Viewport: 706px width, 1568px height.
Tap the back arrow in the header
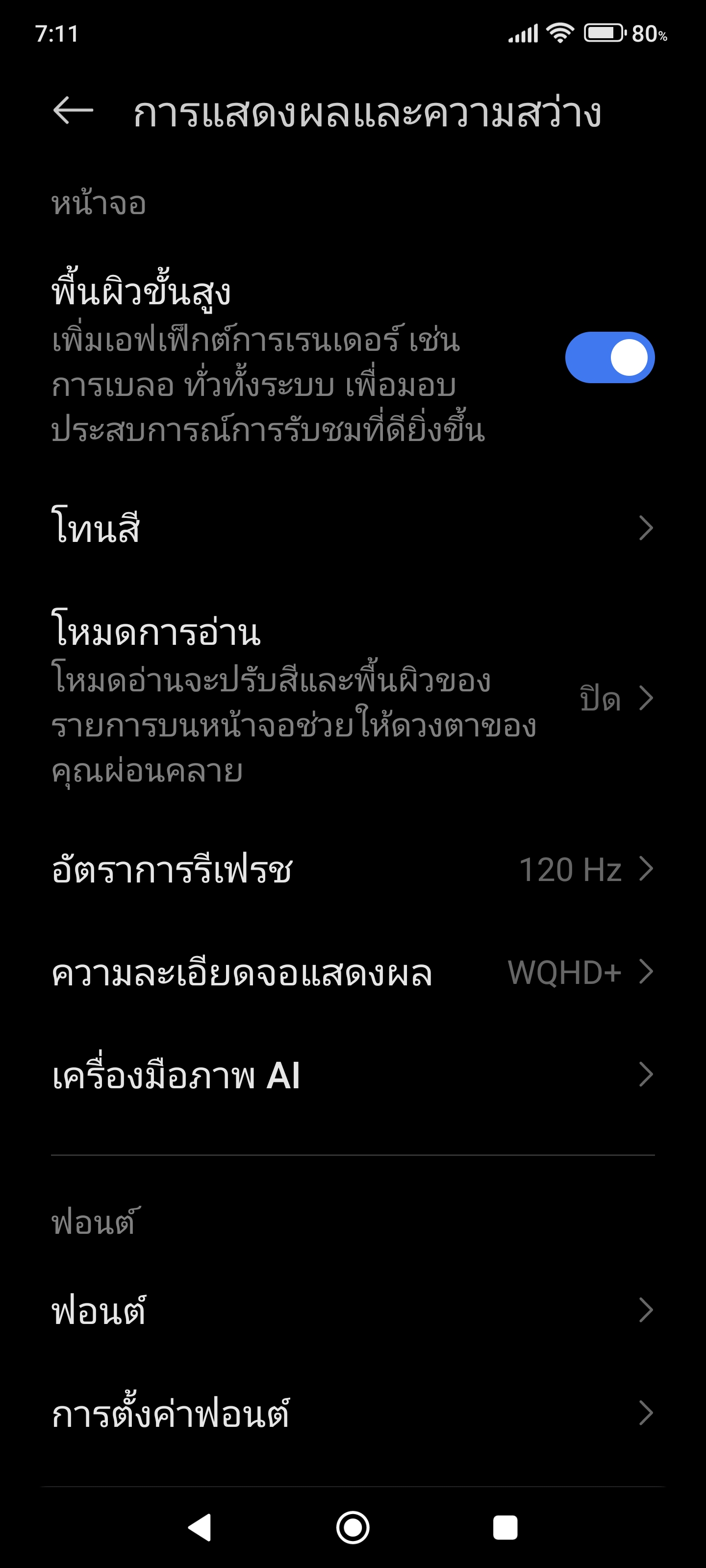73,110
